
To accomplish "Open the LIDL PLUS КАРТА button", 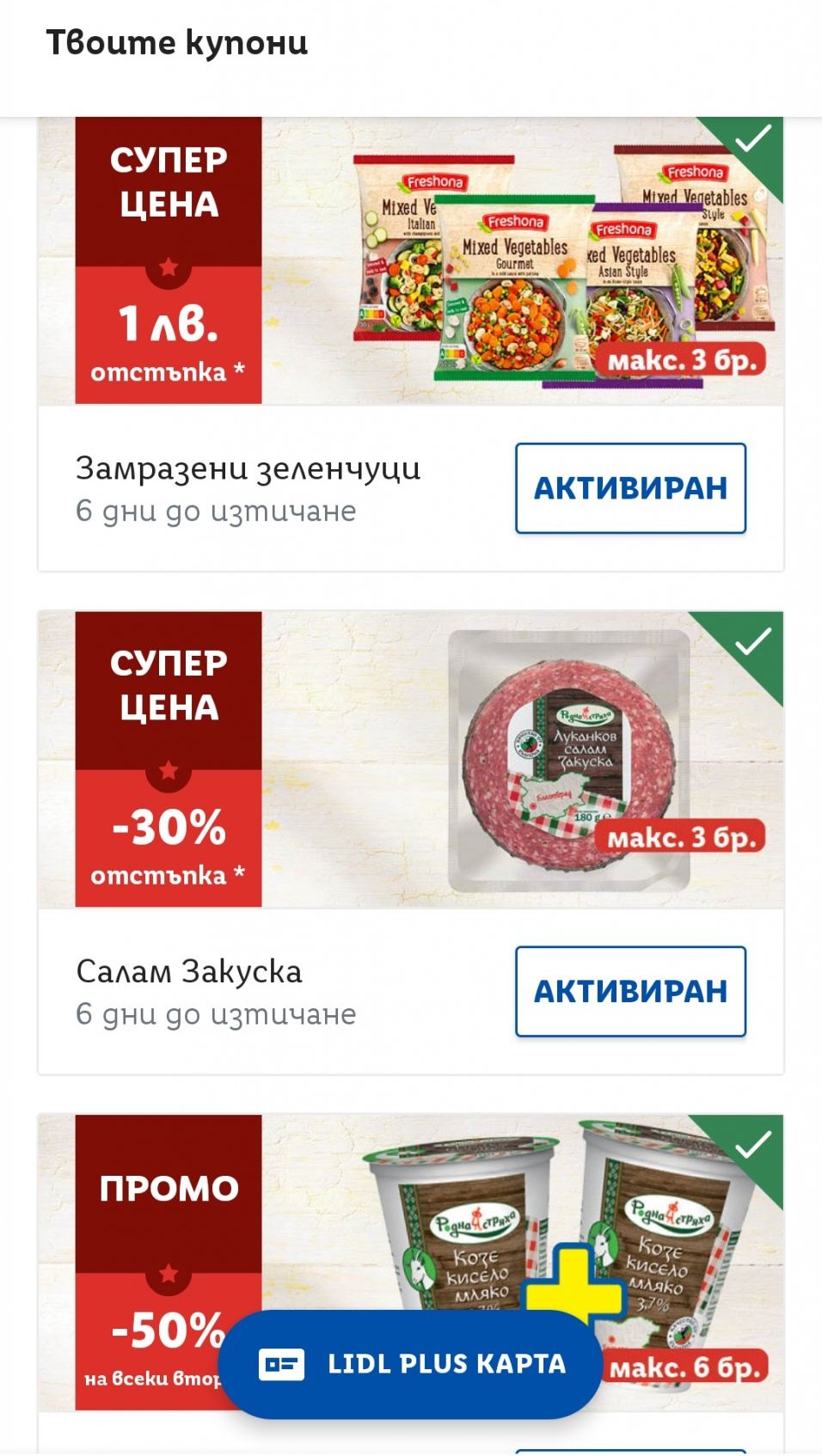I will [410, 1363].
